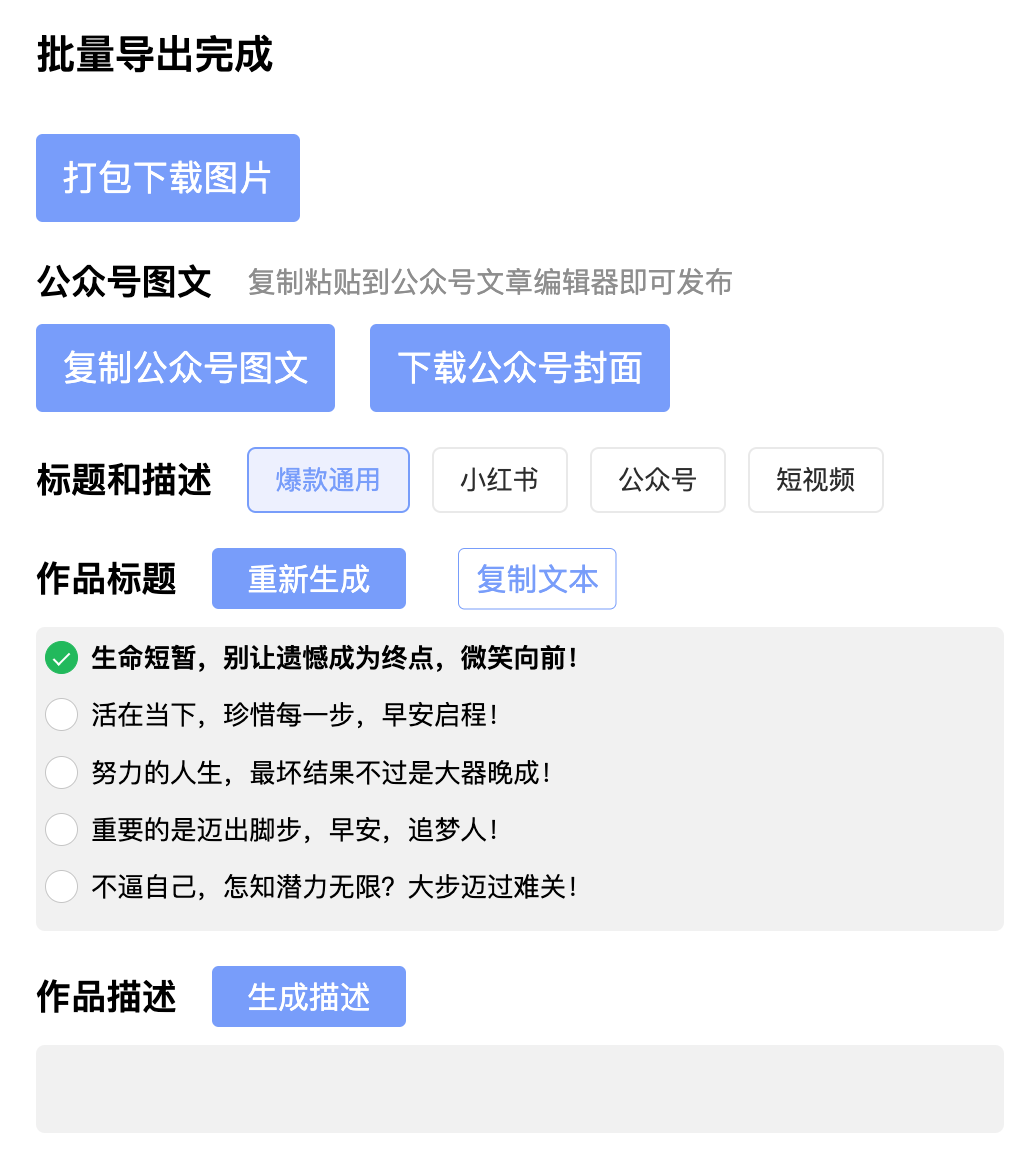The width and height of the screenshot is (1036, 1168).
Task: Click 复制文本 to copy selected title
Action: click(537, 578)
